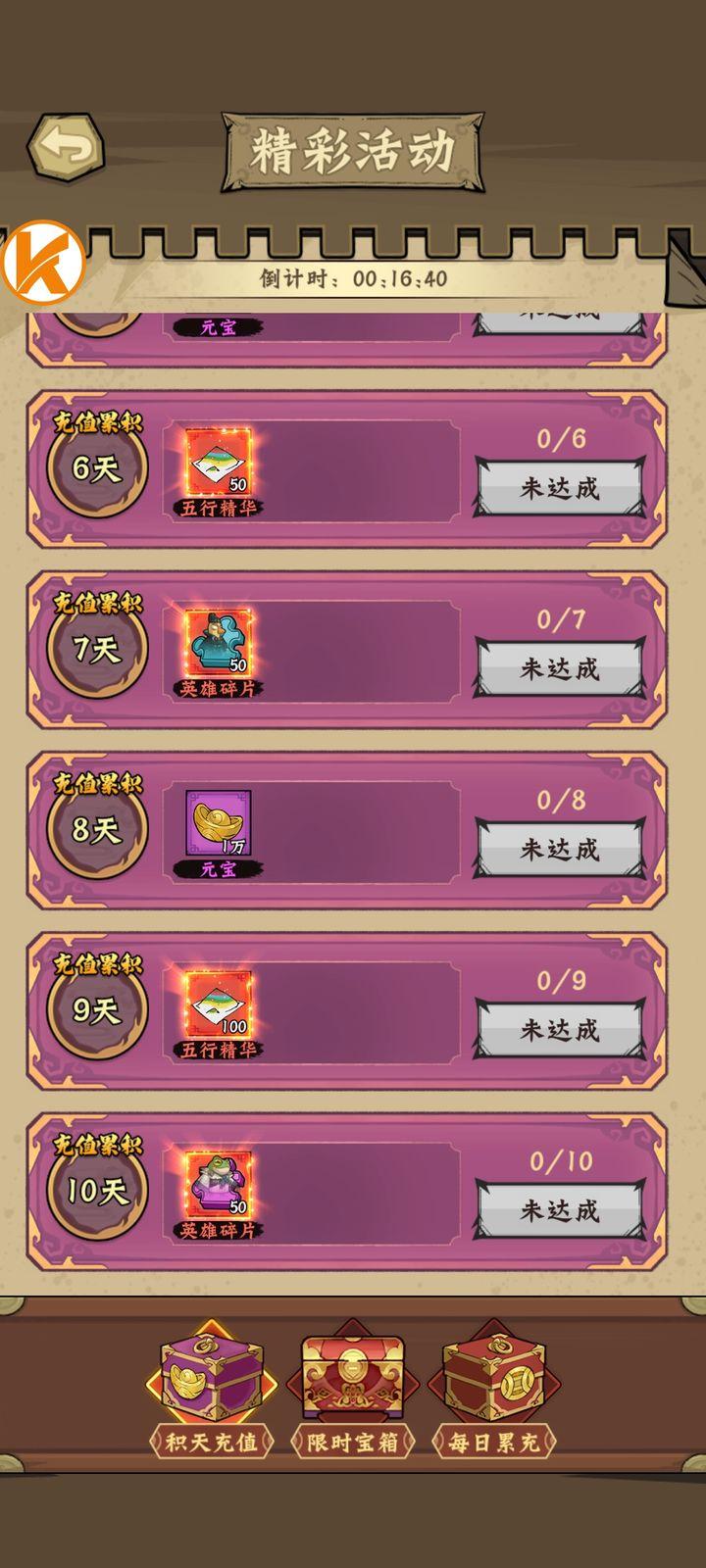706x1568 pixels.
Task: Tap 未达成 button for 6天 reward
Action: (x=560, y=487)
